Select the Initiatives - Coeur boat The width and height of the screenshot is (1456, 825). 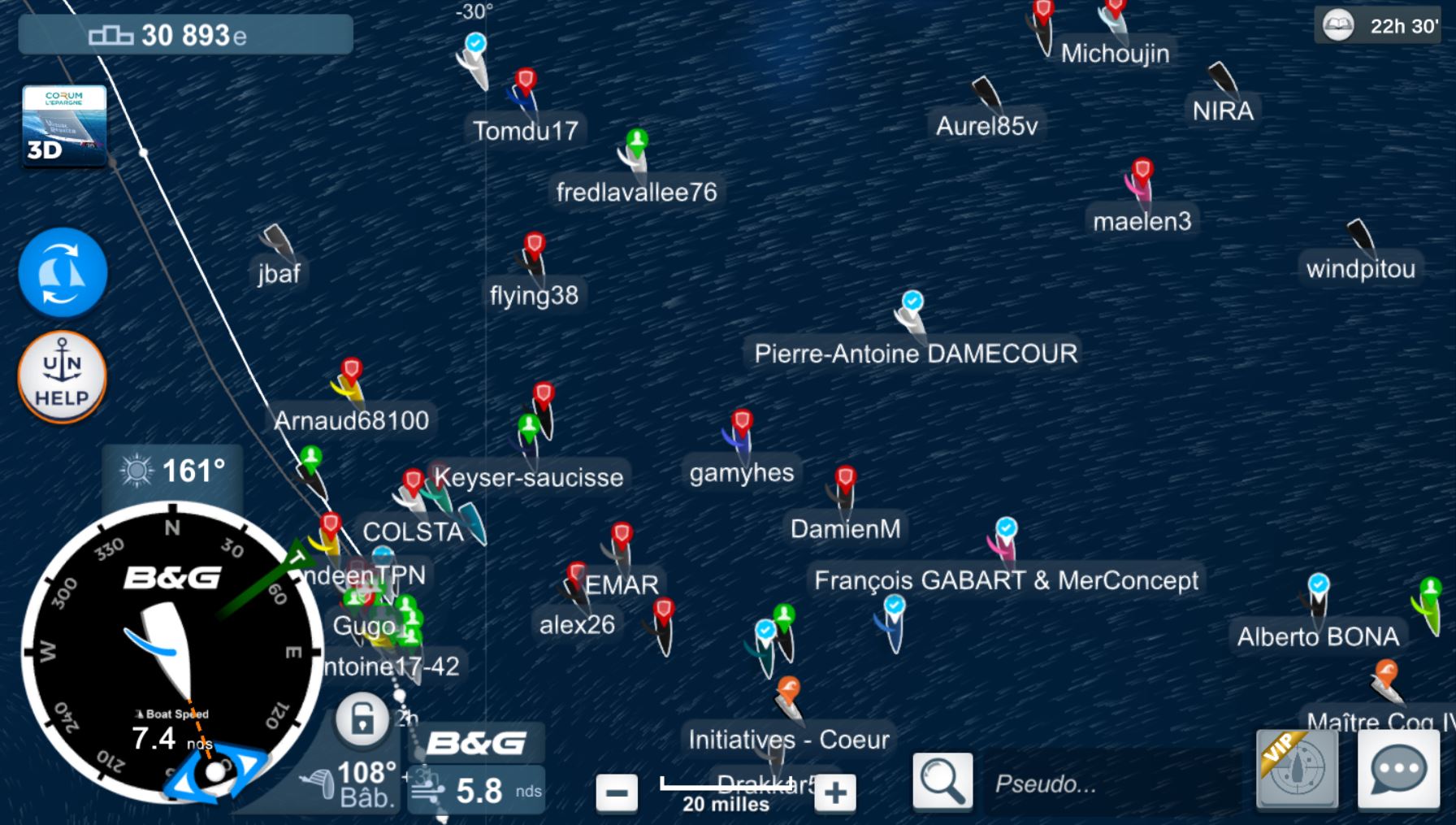tap(787, 697)
